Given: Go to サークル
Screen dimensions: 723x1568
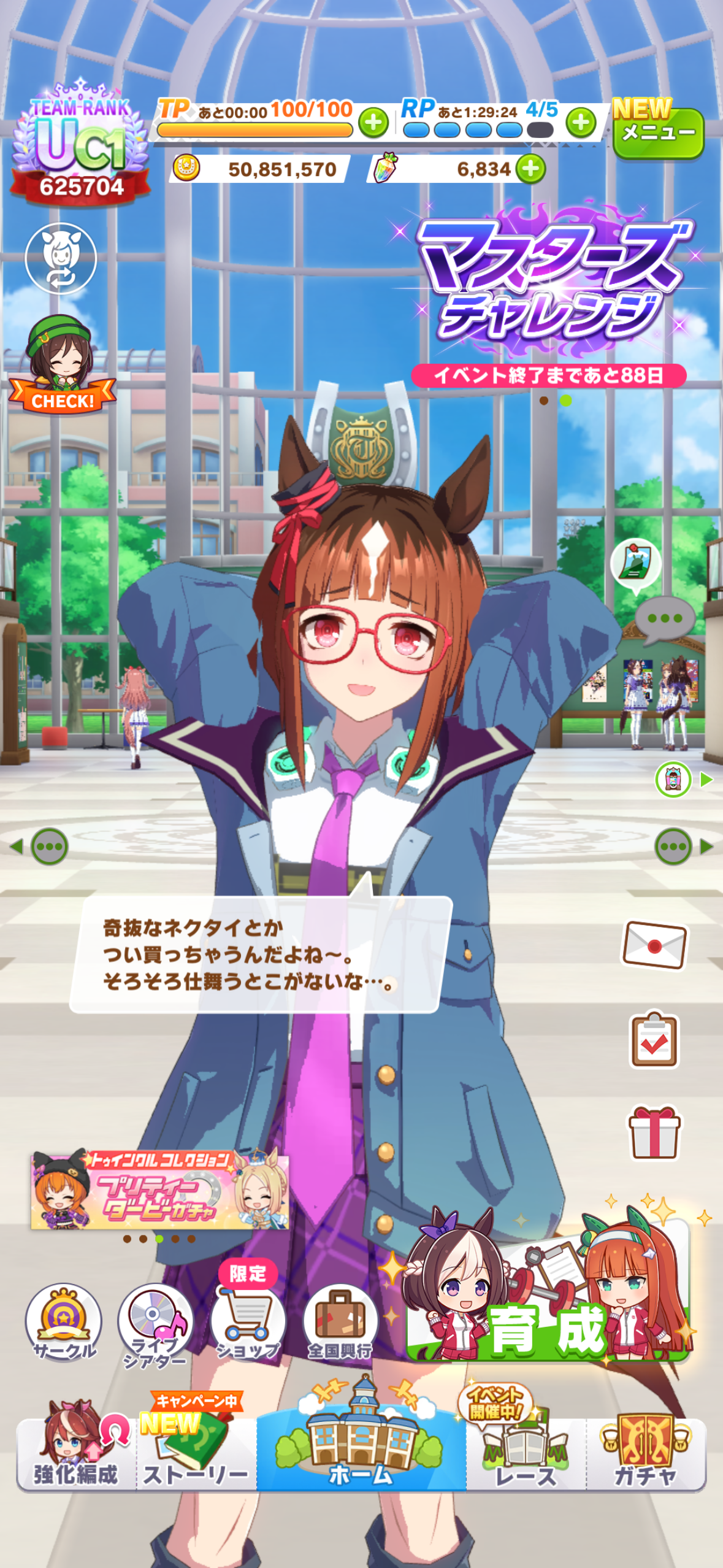Looking at the screenshot, I should 64,1322.
